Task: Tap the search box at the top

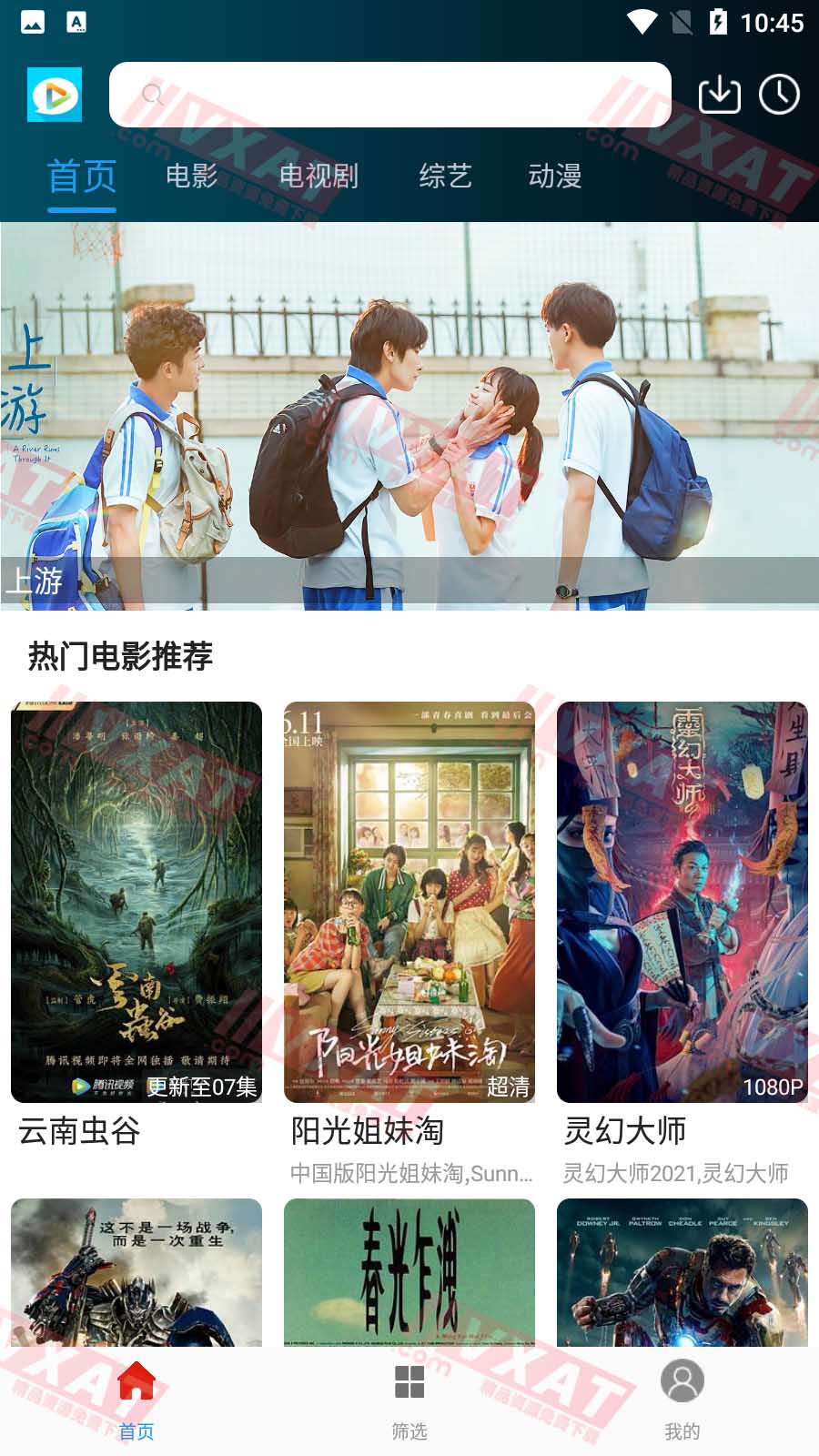Action: pos(389,95)
